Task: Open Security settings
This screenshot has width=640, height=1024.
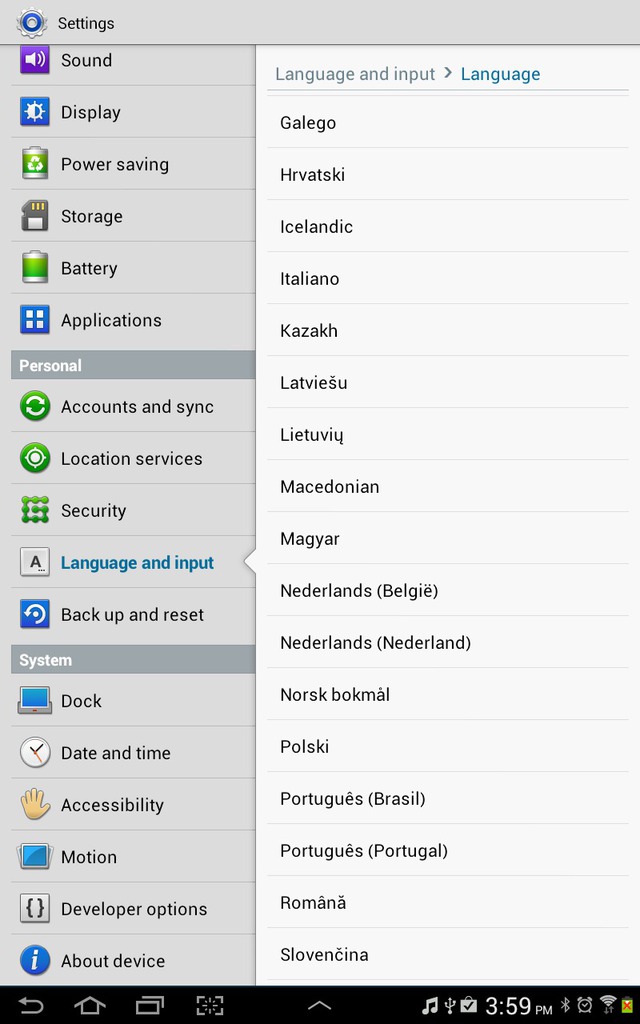Action: (133, 511)
